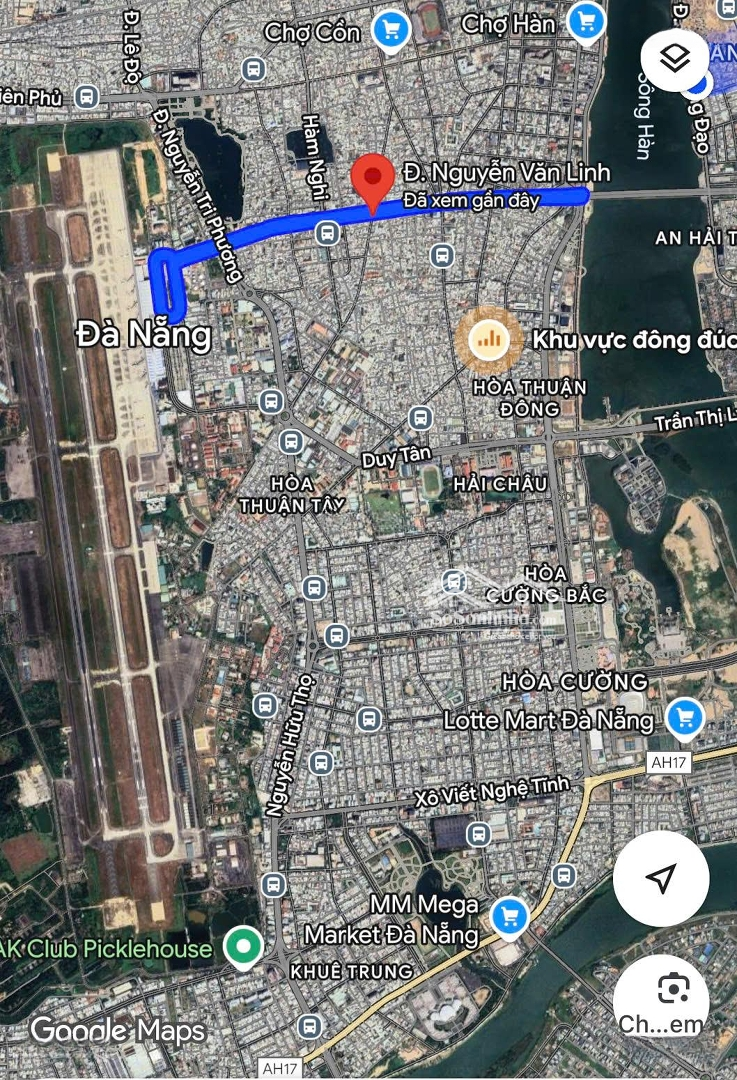Tap the Khu vực đông đúc busy area icon

[490, 340]
